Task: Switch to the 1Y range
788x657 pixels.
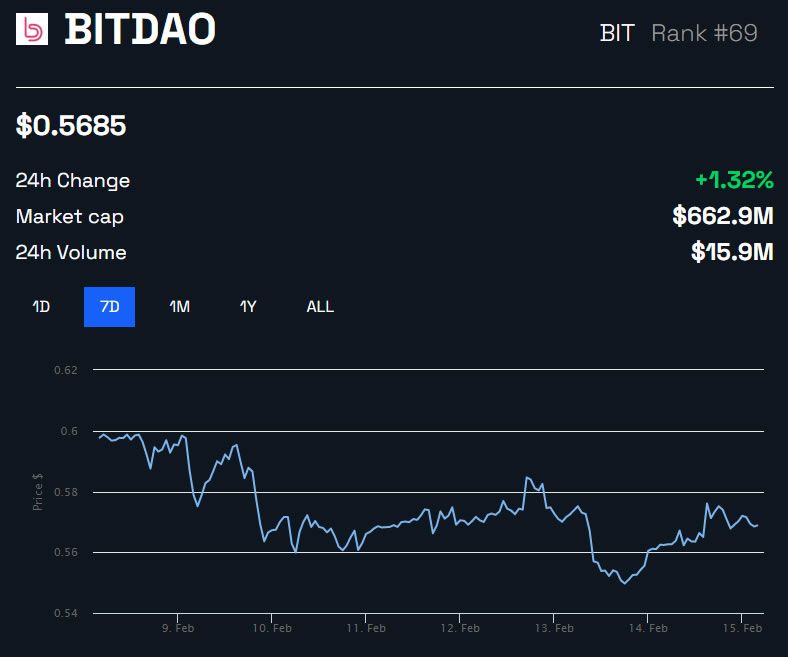Action: pyautogui.click(x=248, y=307)
